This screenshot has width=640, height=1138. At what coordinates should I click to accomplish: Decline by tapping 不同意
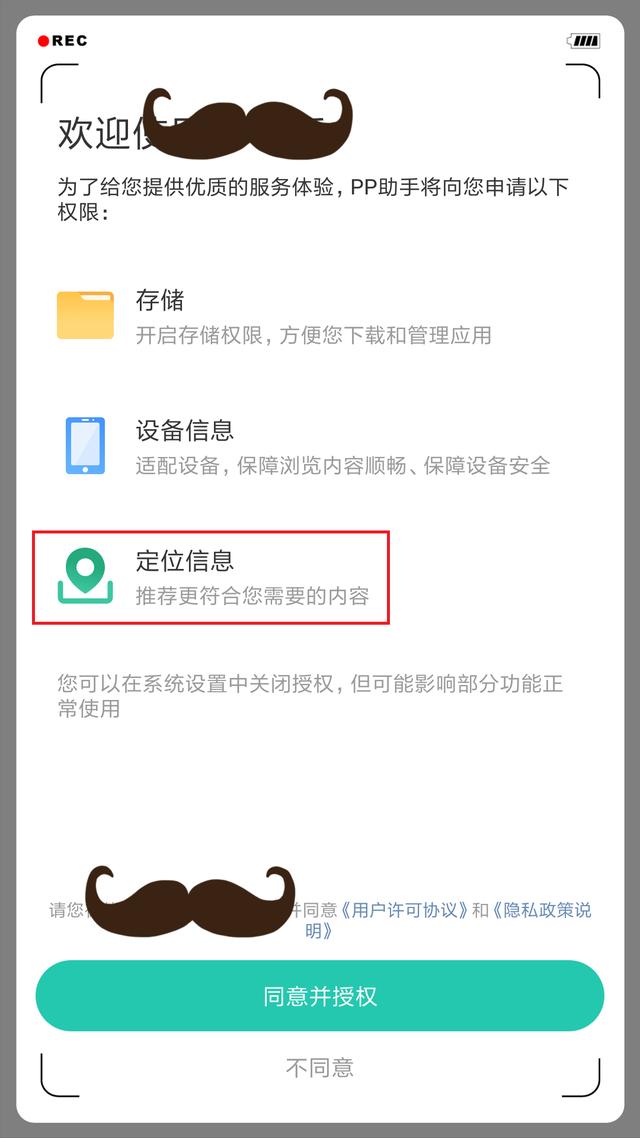point(319,1068)
